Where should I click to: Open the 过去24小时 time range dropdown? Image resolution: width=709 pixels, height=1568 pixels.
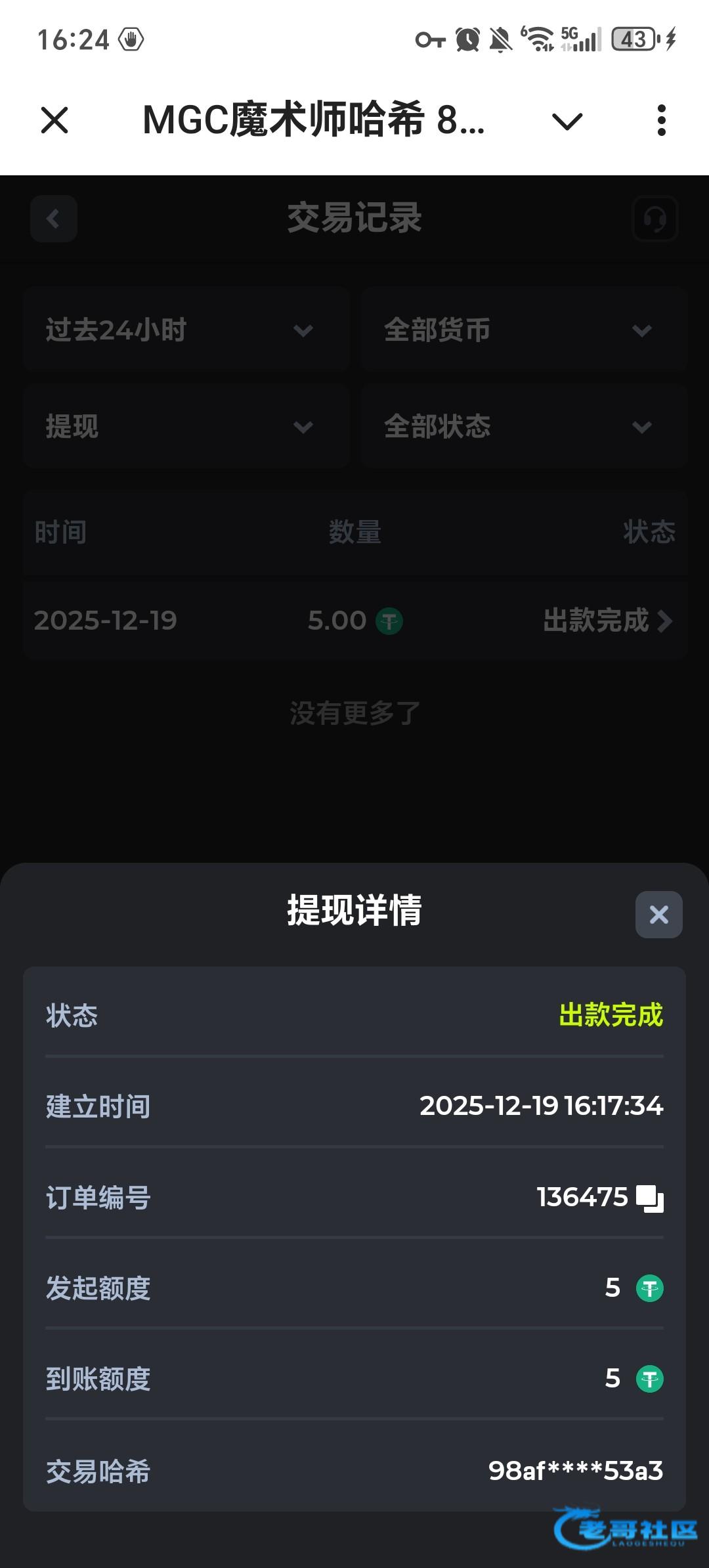(x=186, y=330)
